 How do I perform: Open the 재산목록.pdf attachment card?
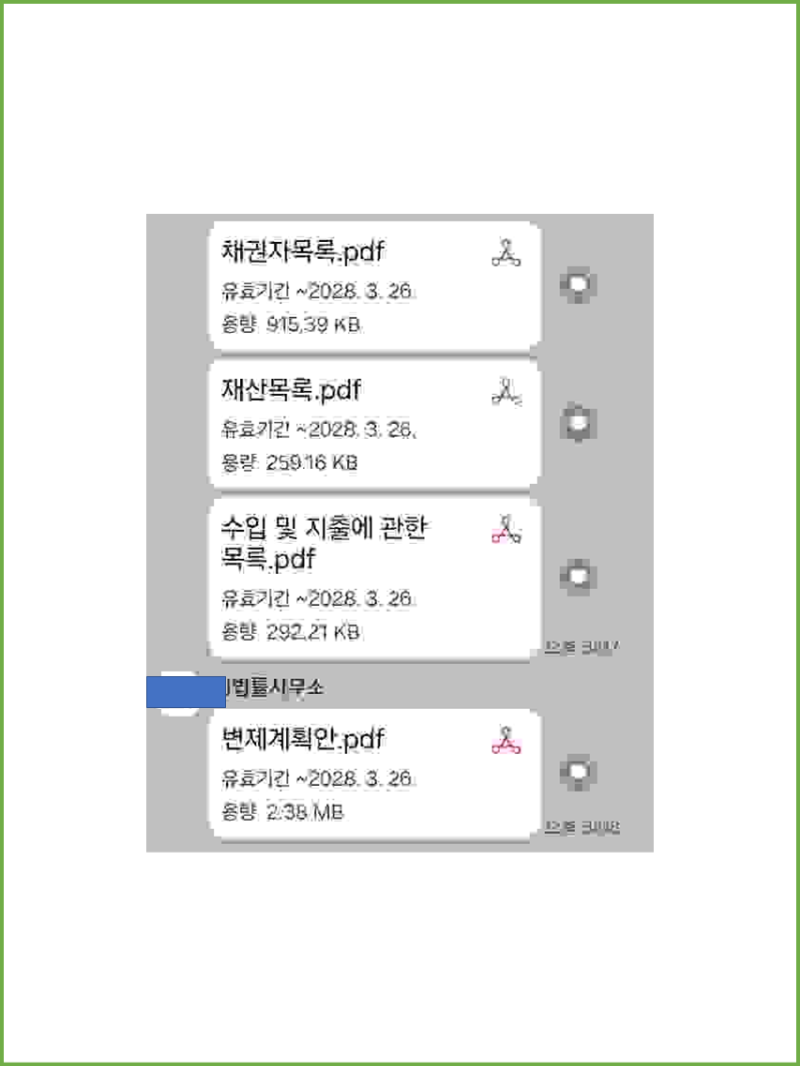click(375, 424)
